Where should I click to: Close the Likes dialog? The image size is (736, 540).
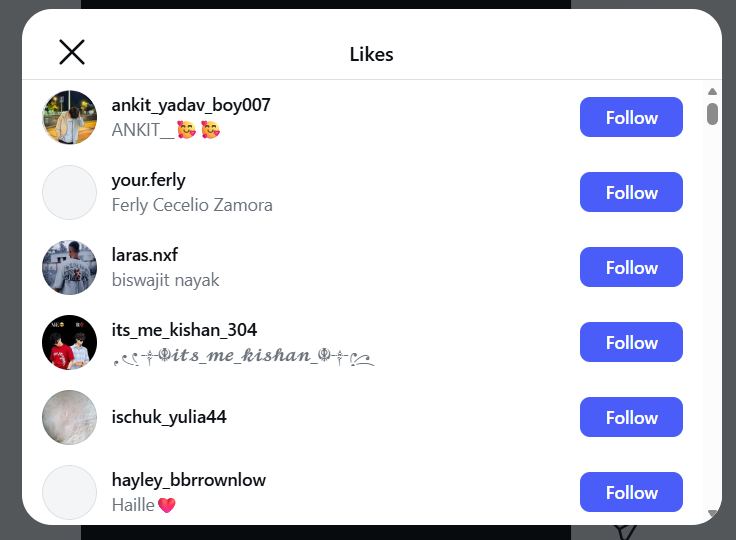coord(72,53)
